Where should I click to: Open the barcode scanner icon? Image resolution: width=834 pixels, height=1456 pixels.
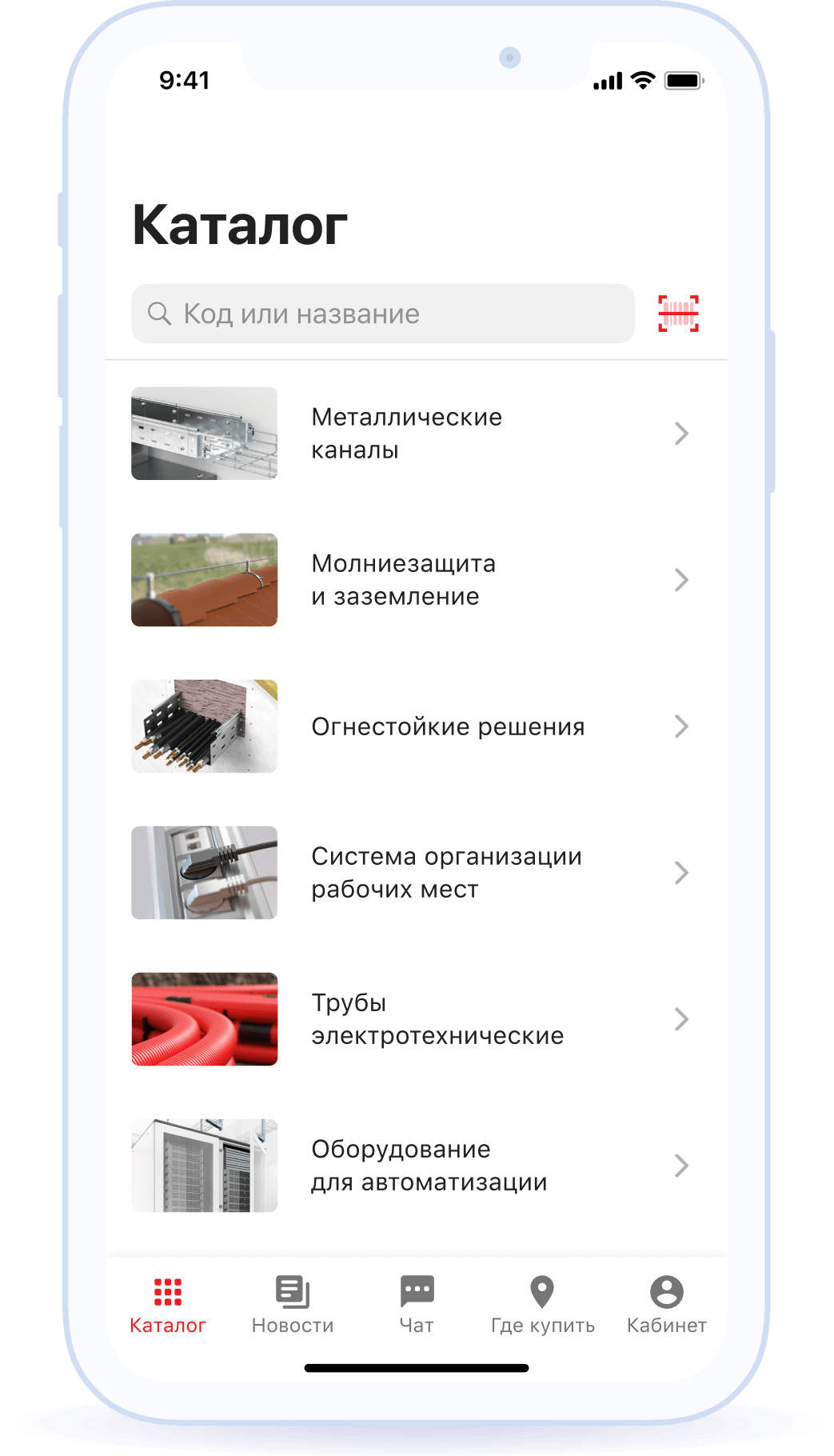tap(678, 314)
